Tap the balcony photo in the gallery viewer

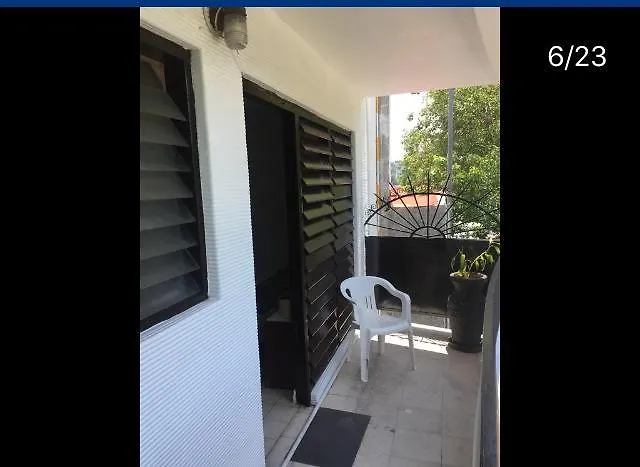coord(320,237)
